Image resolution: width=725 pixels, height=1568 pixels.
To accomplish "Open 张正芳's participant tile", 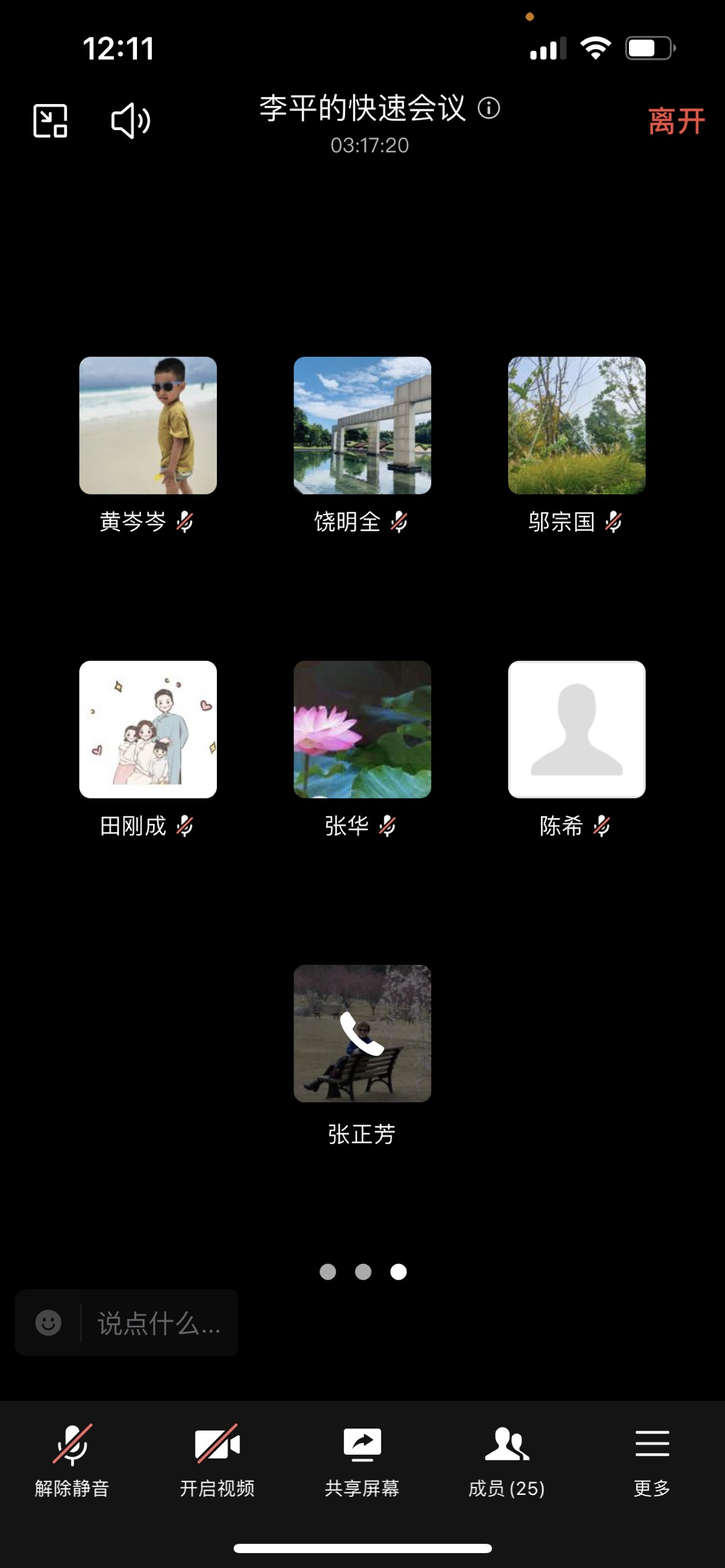I will click(362, 1033).
